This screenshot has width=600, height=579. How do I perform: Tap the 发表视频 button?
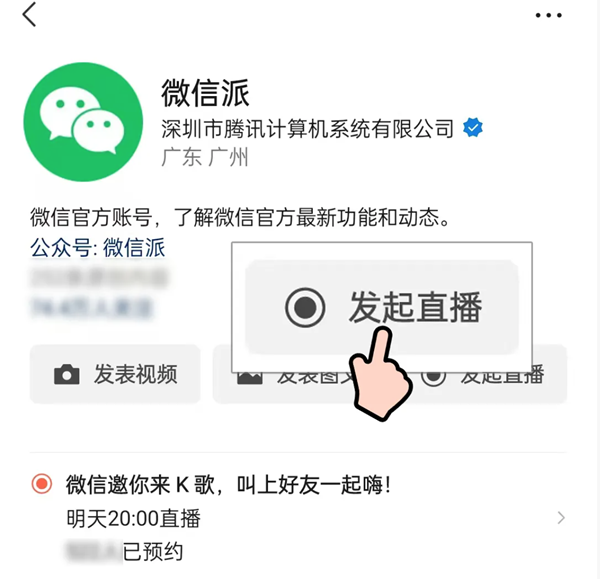(x=116, y=374)
